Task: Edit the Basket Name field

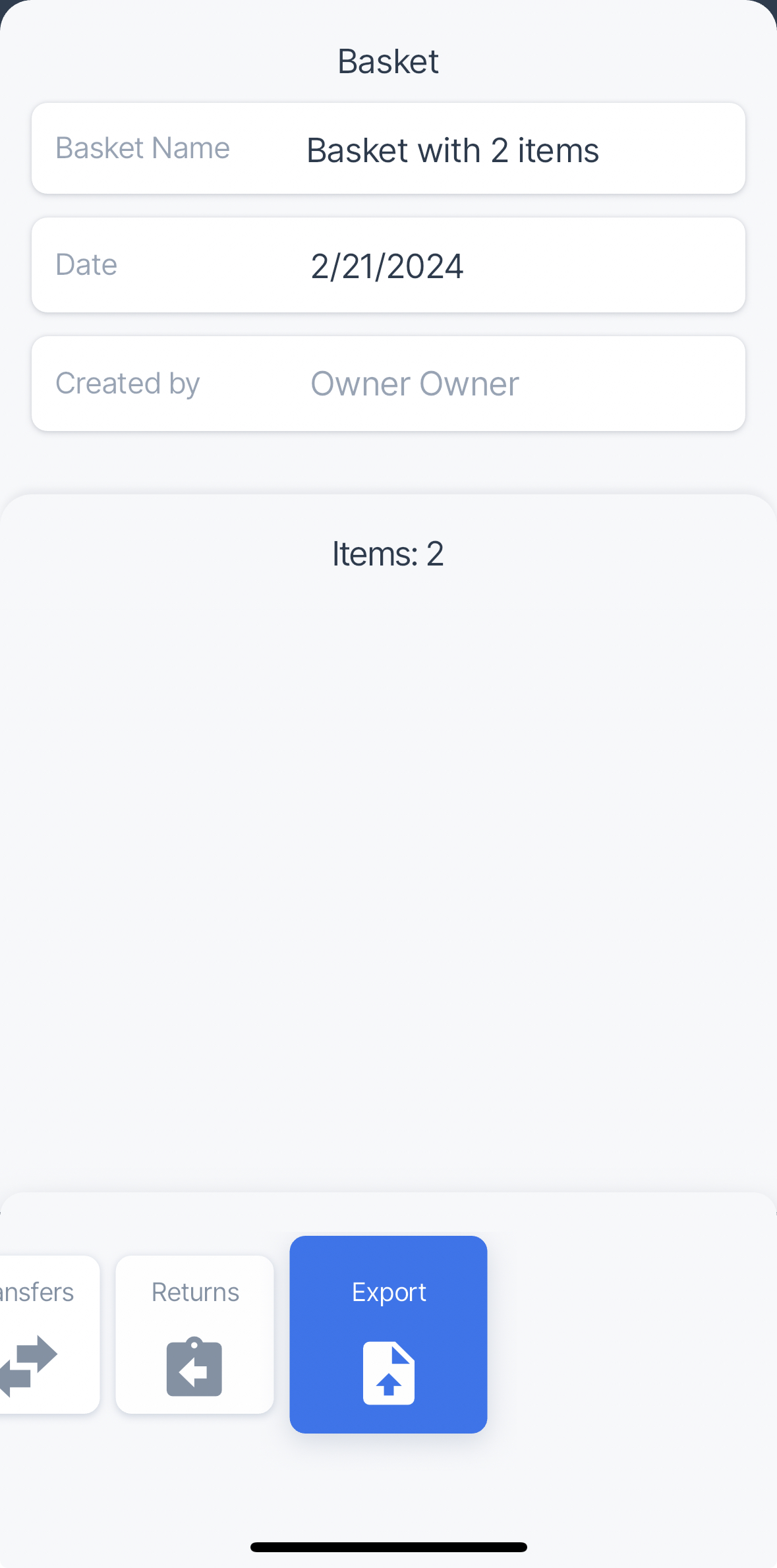Action: tap(388, 148)
